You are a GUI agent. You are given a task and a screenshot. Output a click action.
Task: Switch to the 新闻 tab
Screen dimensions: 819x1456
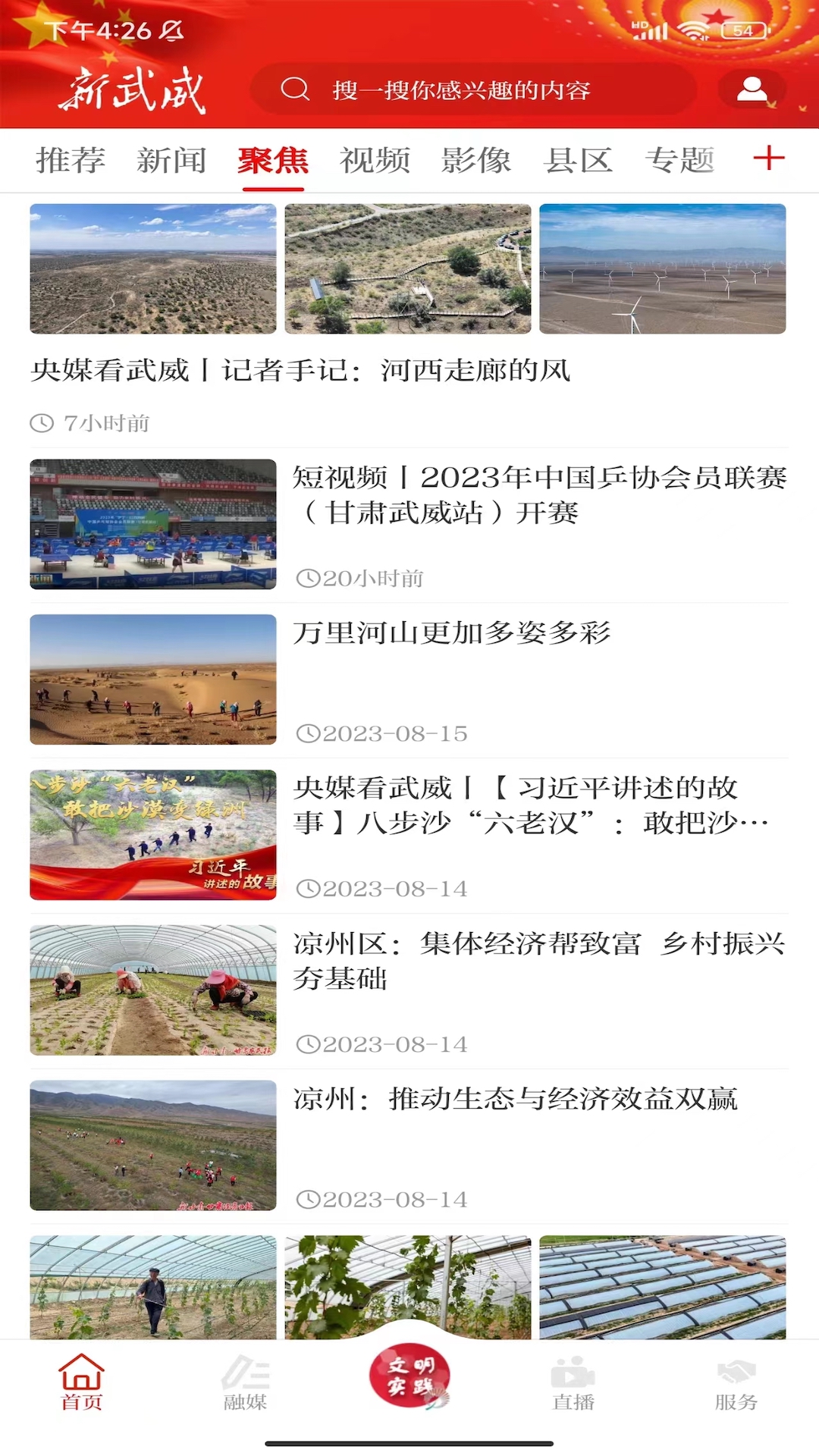[171, 161]
